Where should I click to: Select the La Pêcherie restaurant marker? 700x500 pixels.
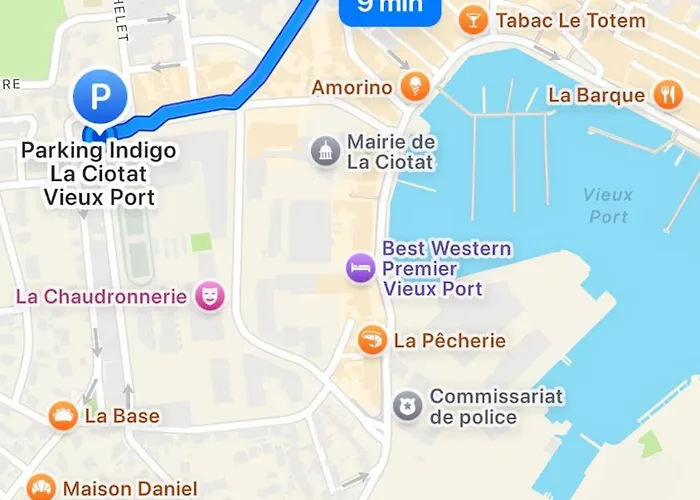coord(373,341)
